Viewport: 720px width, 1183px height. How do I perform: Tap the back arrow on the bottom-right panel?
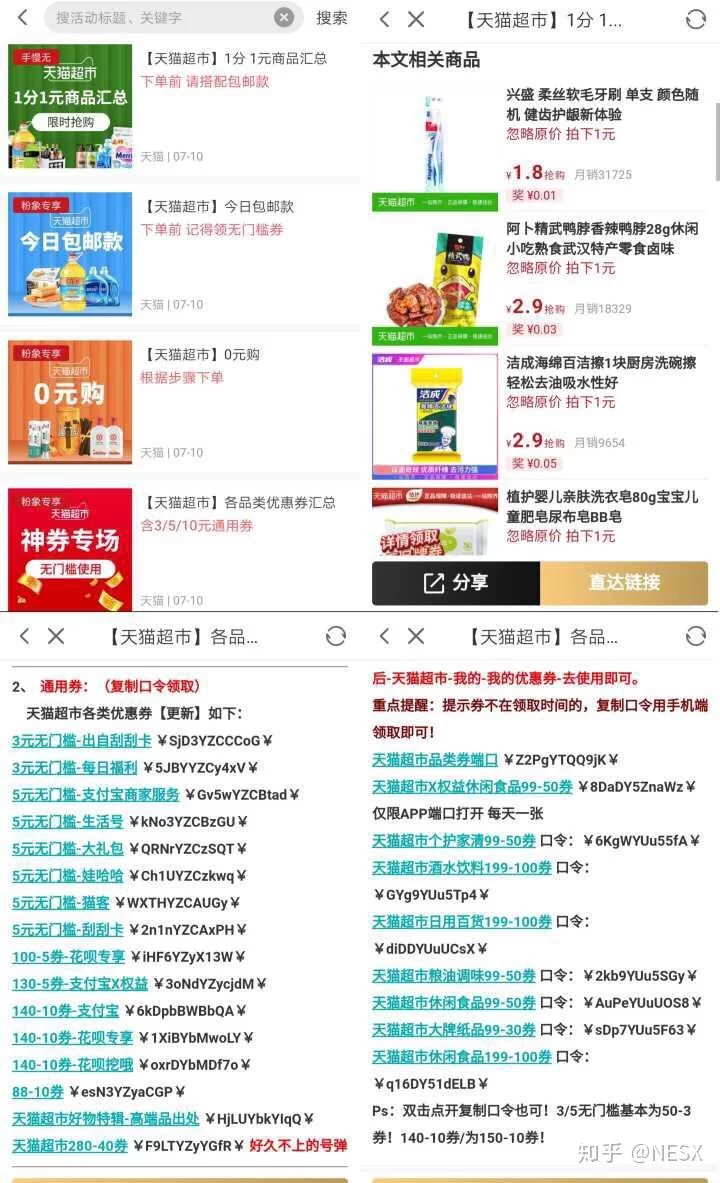click(385, 636)
